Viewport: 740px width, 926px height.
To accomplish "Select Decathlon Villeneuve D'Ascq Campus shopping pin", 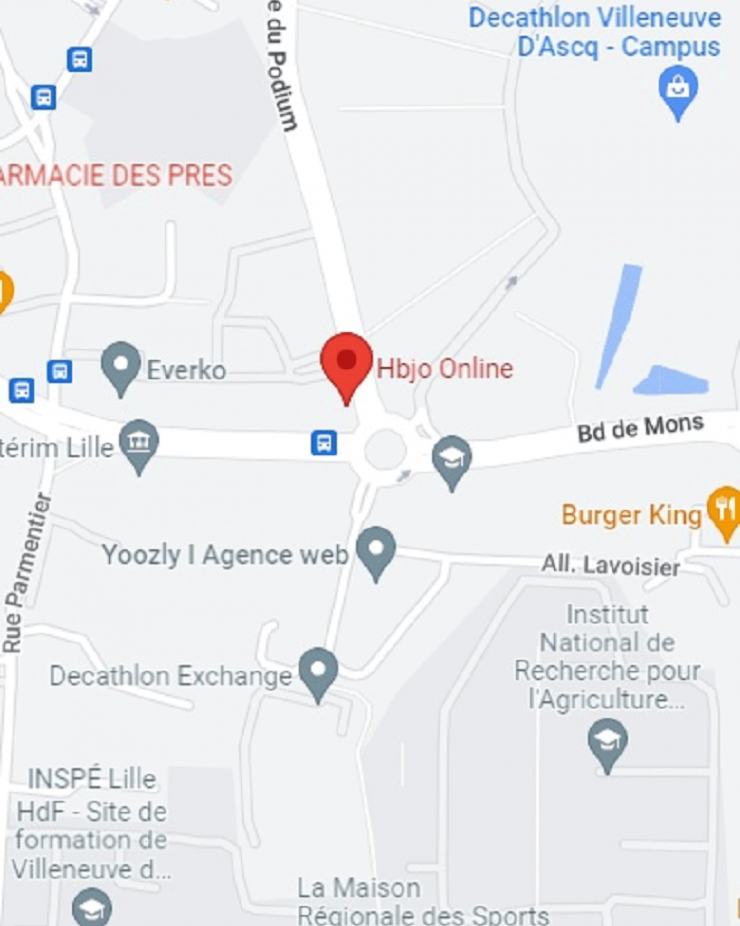I will pos(678,89).
